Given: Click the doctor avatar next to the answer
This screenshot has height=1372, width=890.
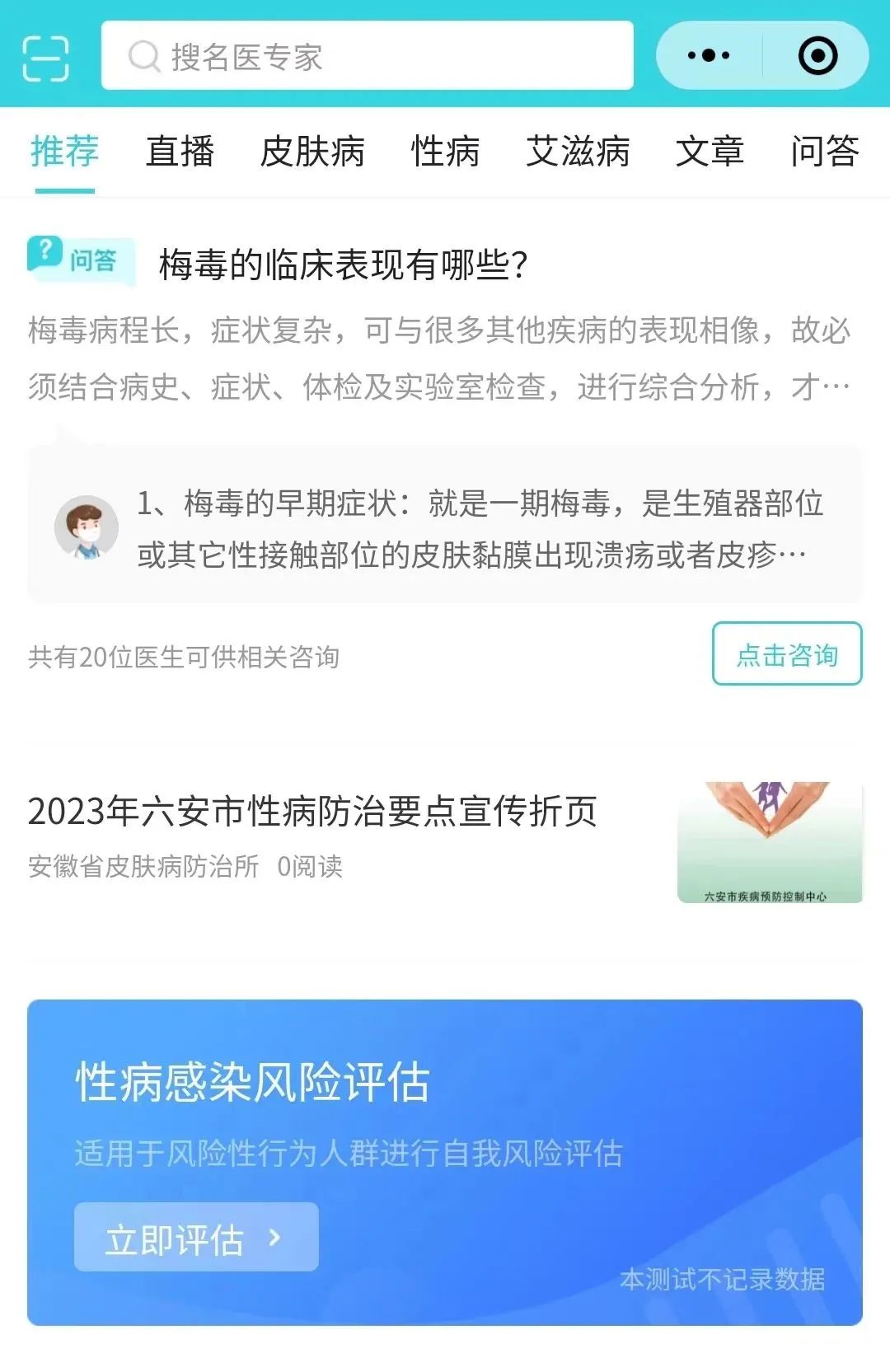Looking at the screenshot, I should coord(85,528).
